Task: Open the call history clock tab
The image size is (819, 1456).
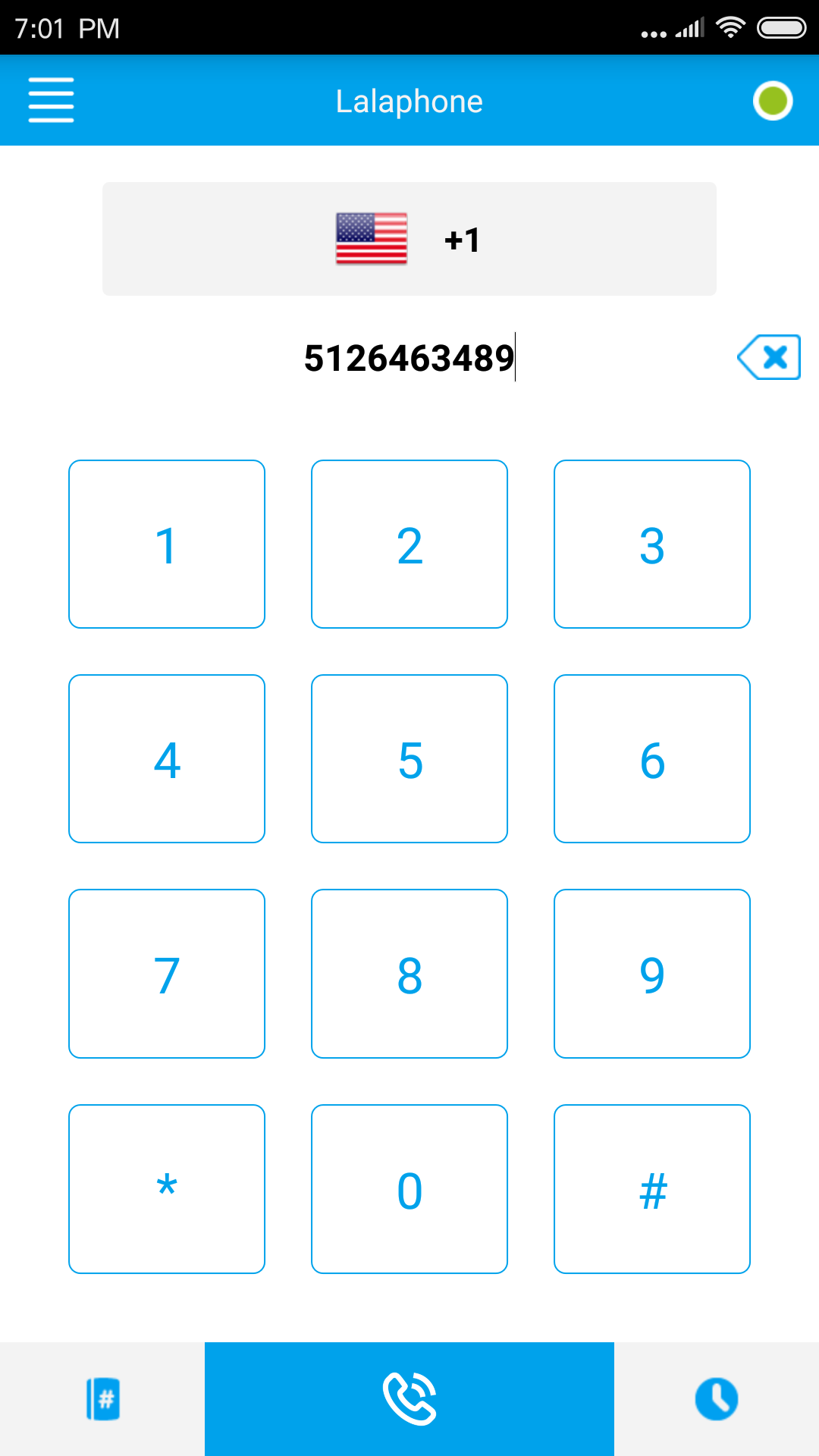Action: 717,1399
